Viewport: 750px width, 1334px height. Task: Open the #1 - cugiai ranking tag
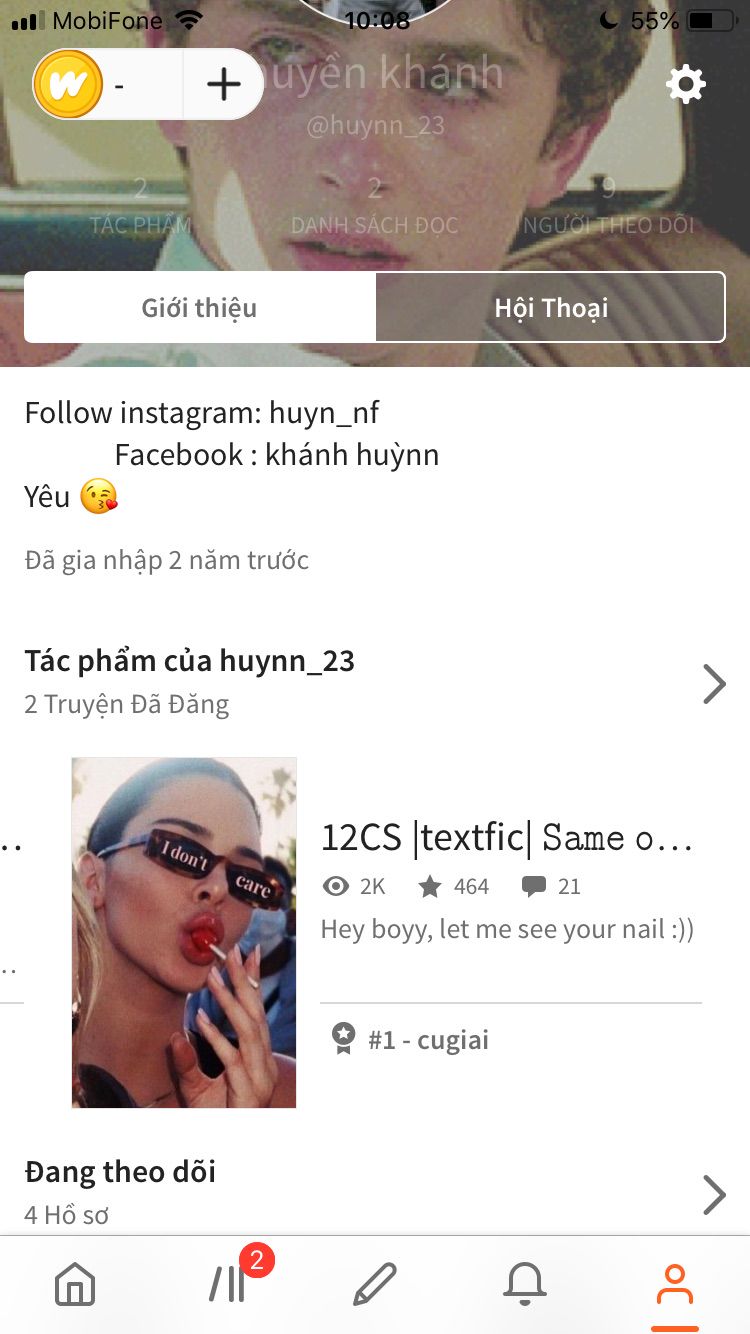click(x=412, y=1040)
